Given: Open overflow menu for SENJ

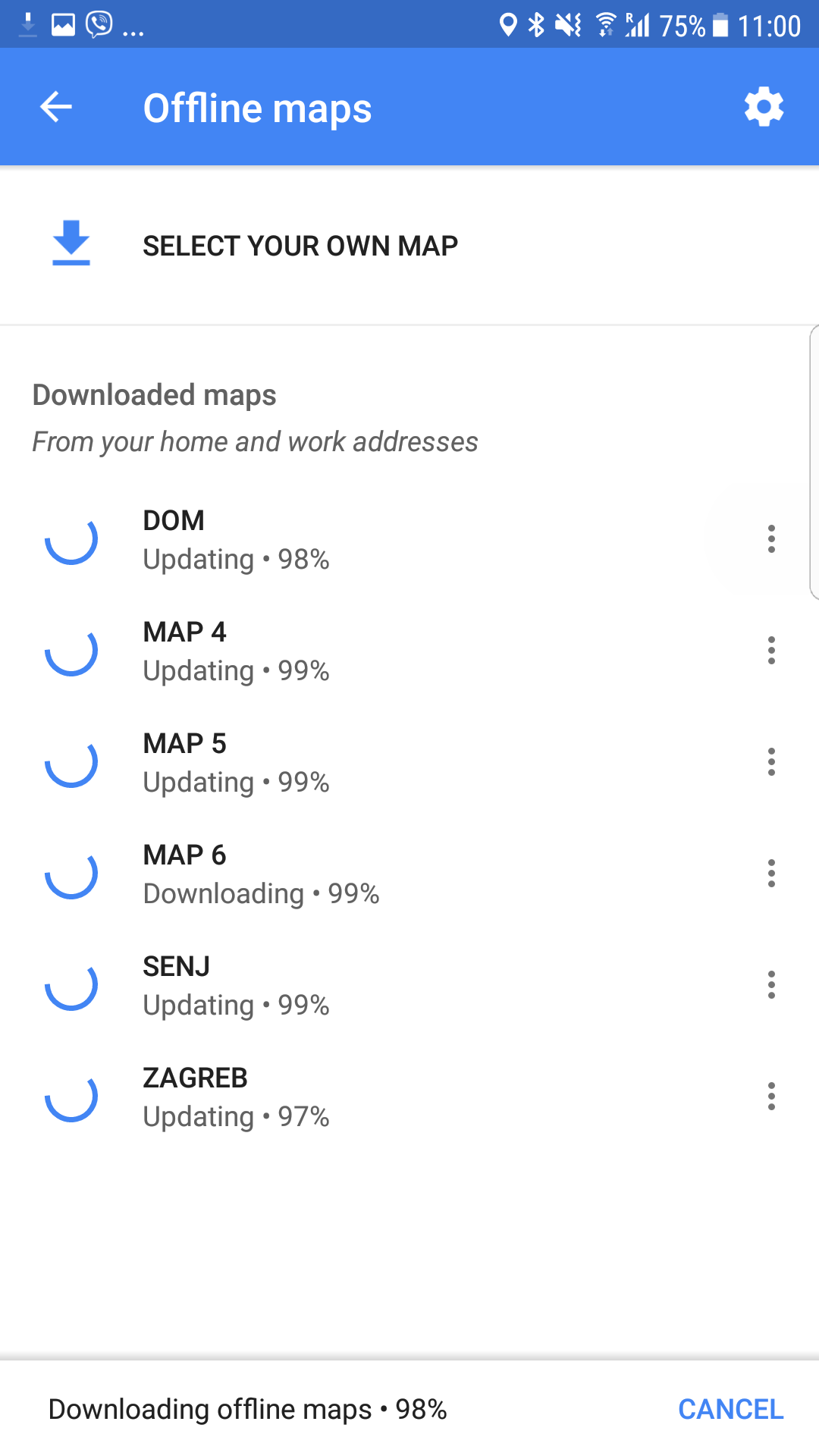Looking at the screenshot, I should (771, 985).
